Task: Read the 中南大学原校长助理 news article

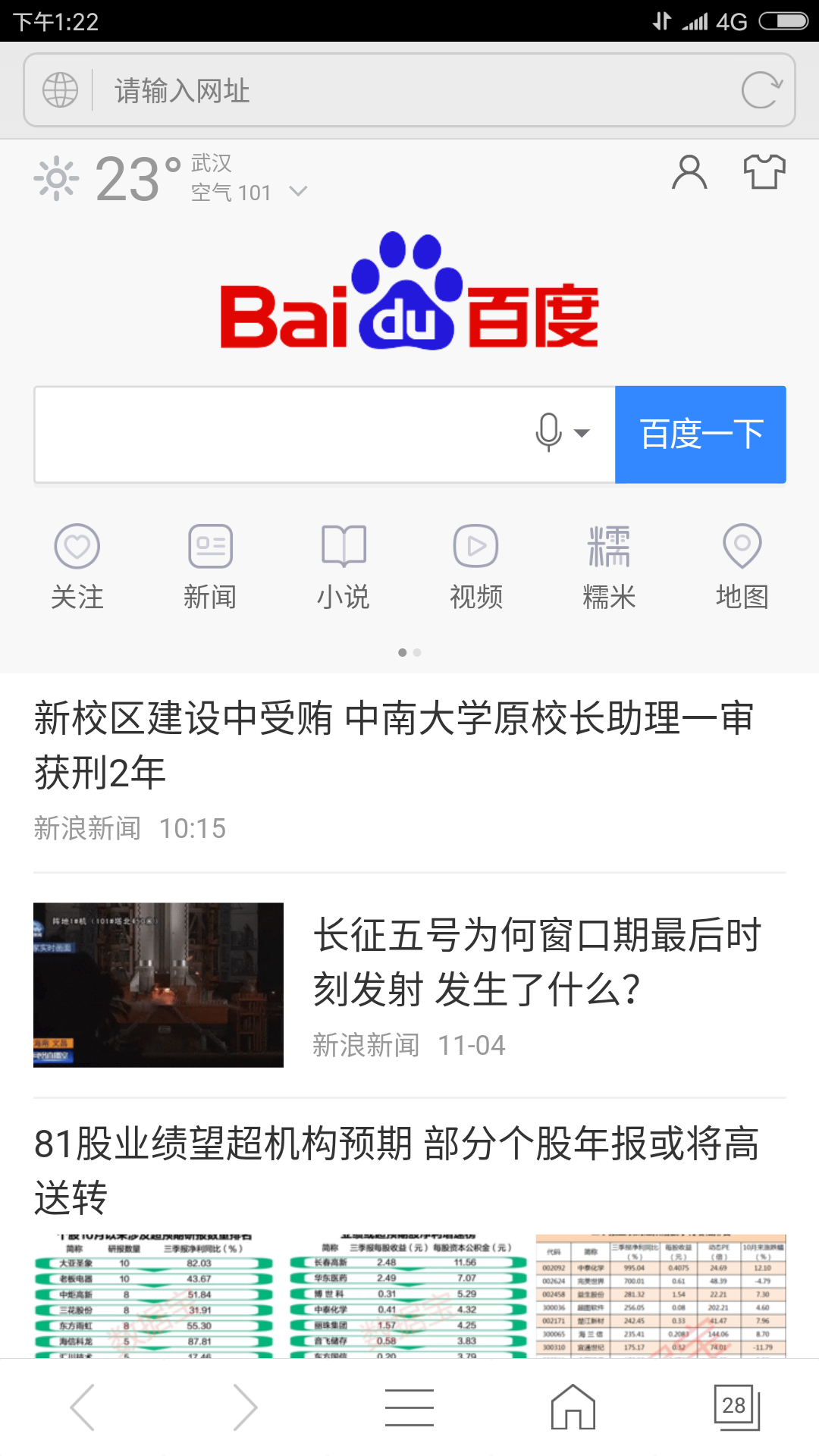Action: click(394, 745)
